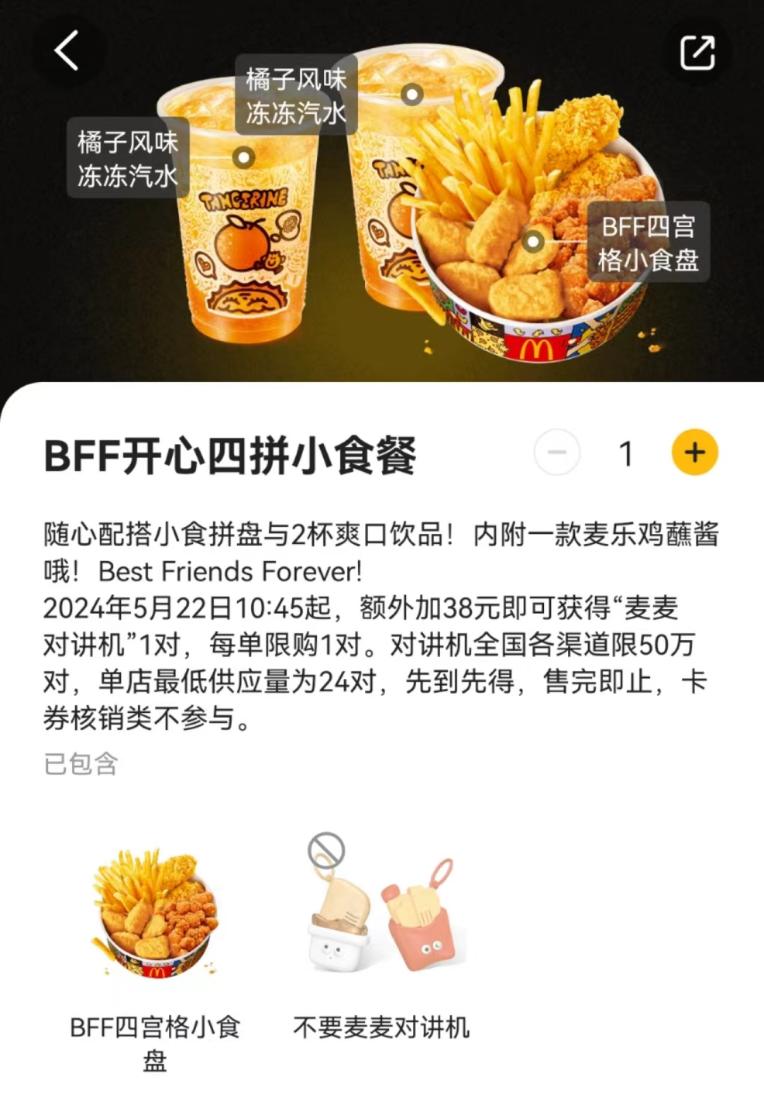Viewport: 764px width, 1102px height.
Task: Decrease quantity with the minus button
Action: (x=557, y=453)
